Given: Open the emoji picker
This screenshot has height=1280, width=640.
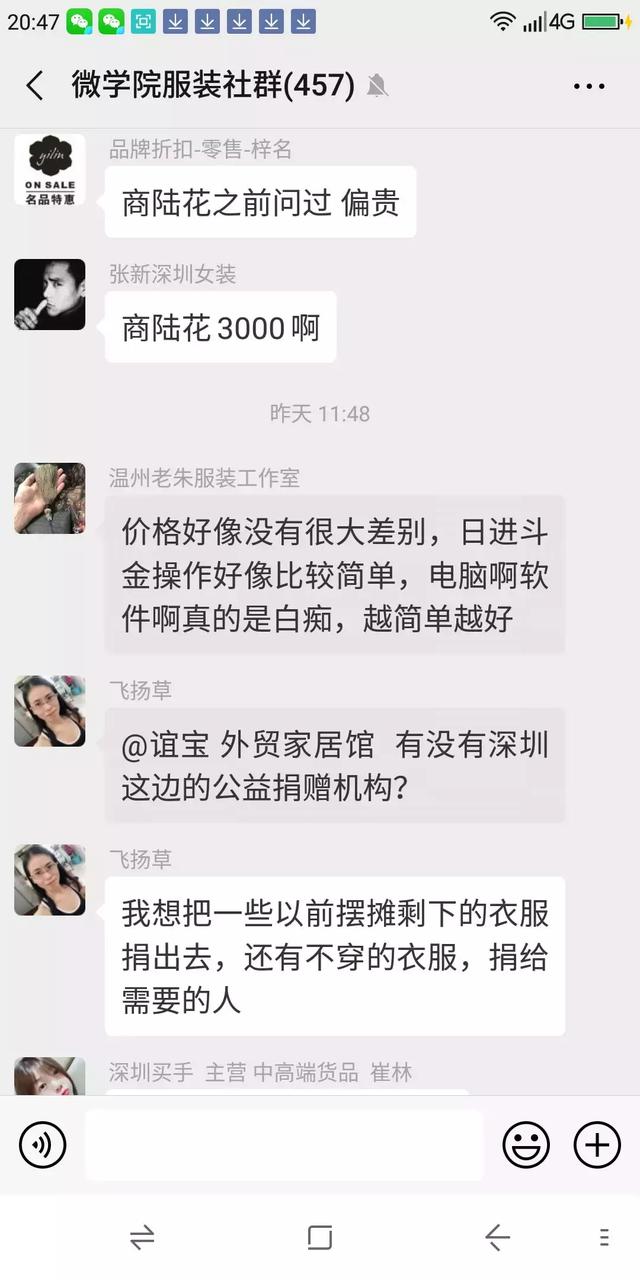Looking at the screenshot, I should pos(526,1145).
